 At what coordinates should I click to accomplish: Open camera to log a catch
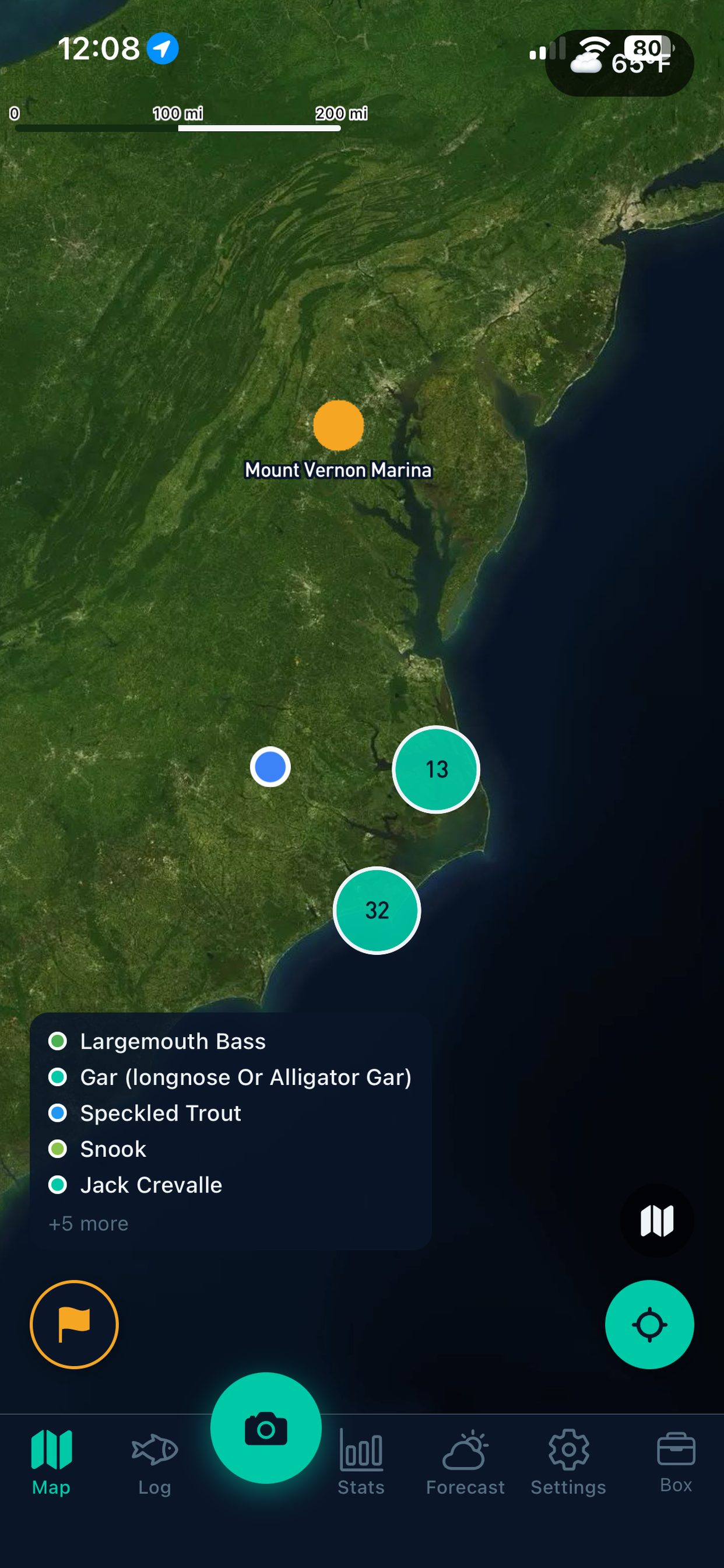[266, 1428]
